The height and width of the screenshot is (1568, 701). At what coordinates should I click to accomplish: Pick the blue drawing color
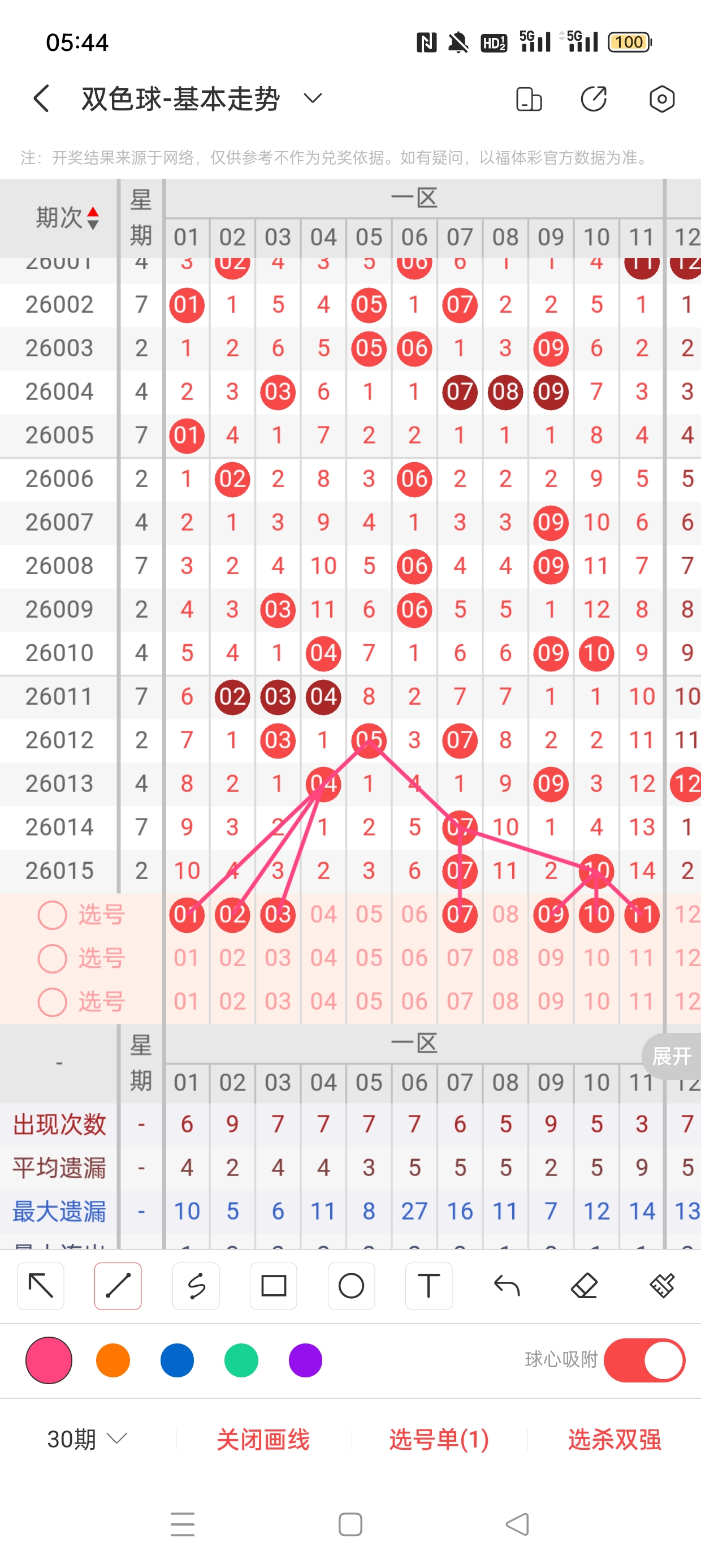[x=177, y=1360]
